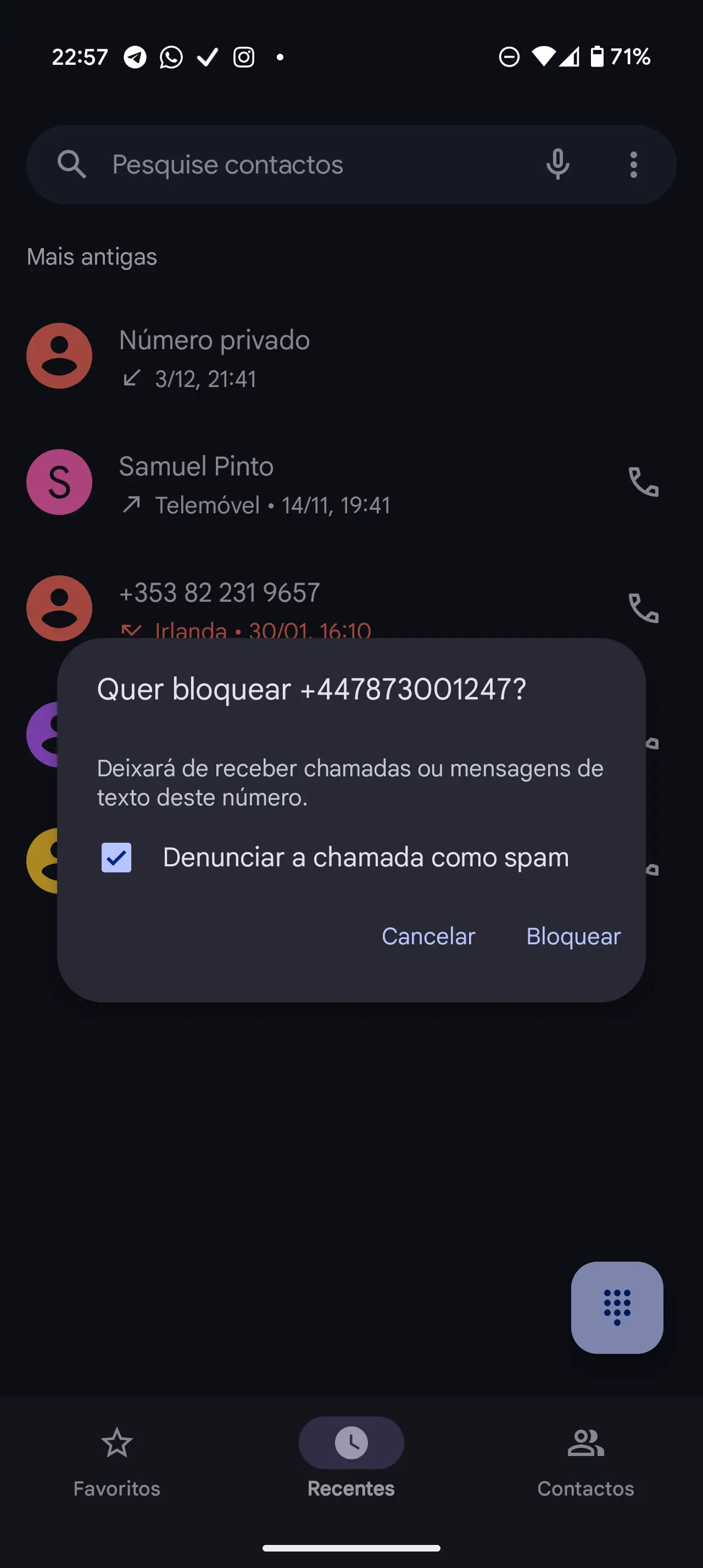This screenshot has width=703, height=1568.
Task: Call Samuel Pinto with the phone icon
Action: point(643,482)
